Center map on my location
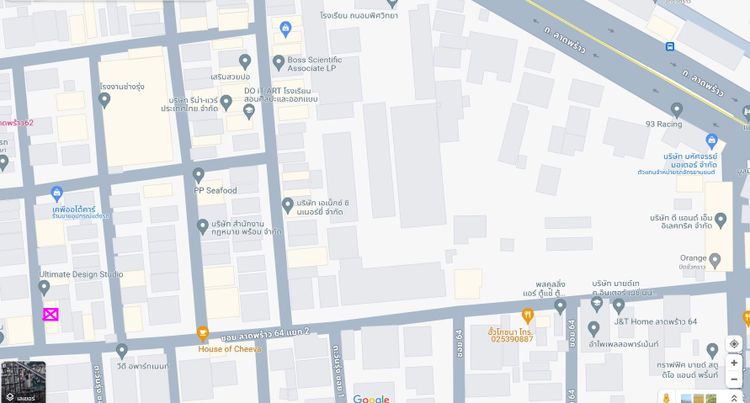The width and height of the screenshot is (750, 403). point(734,343)
